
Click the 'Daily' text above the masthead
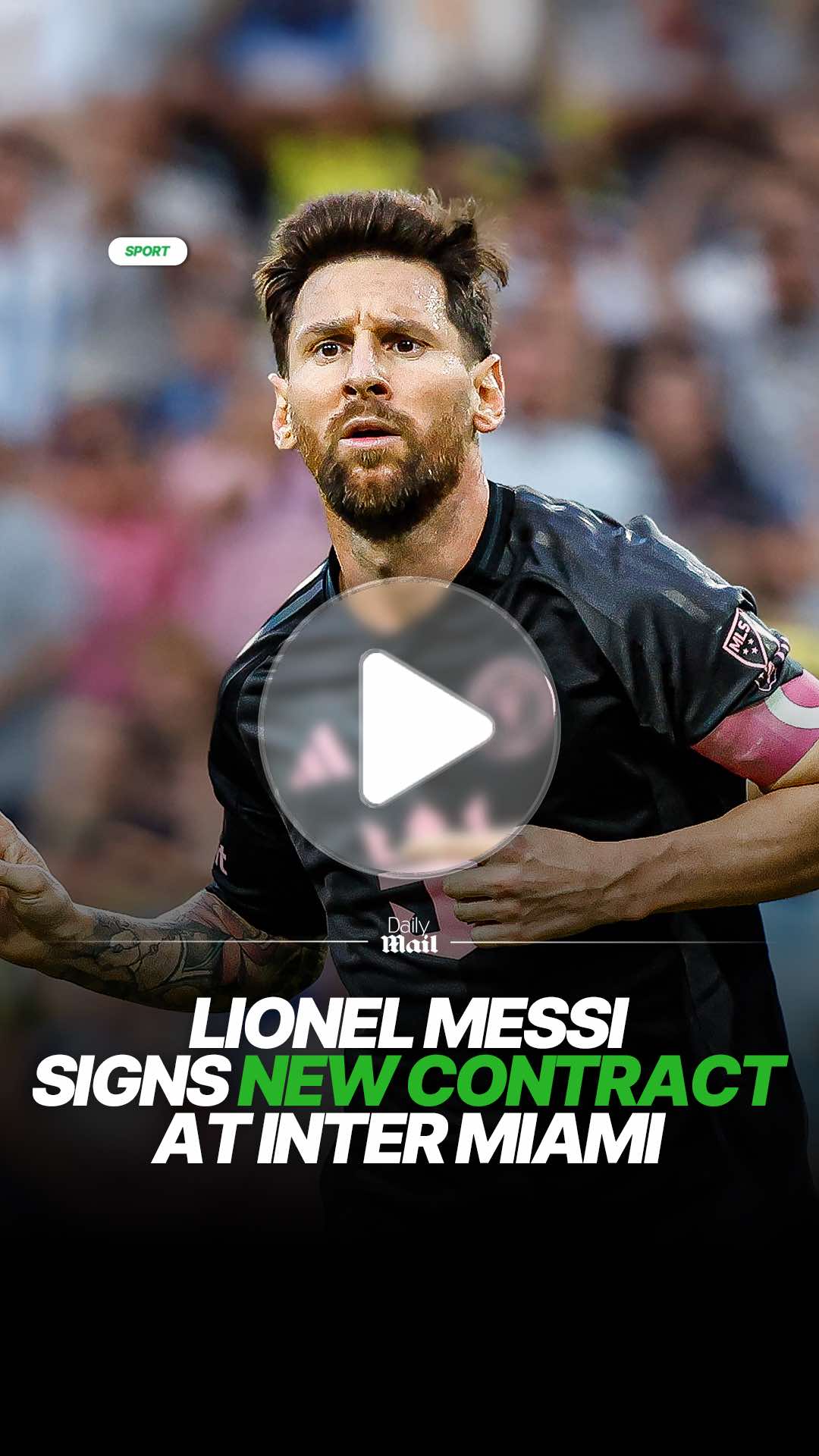pyautogui.click(x=409, y=925)
